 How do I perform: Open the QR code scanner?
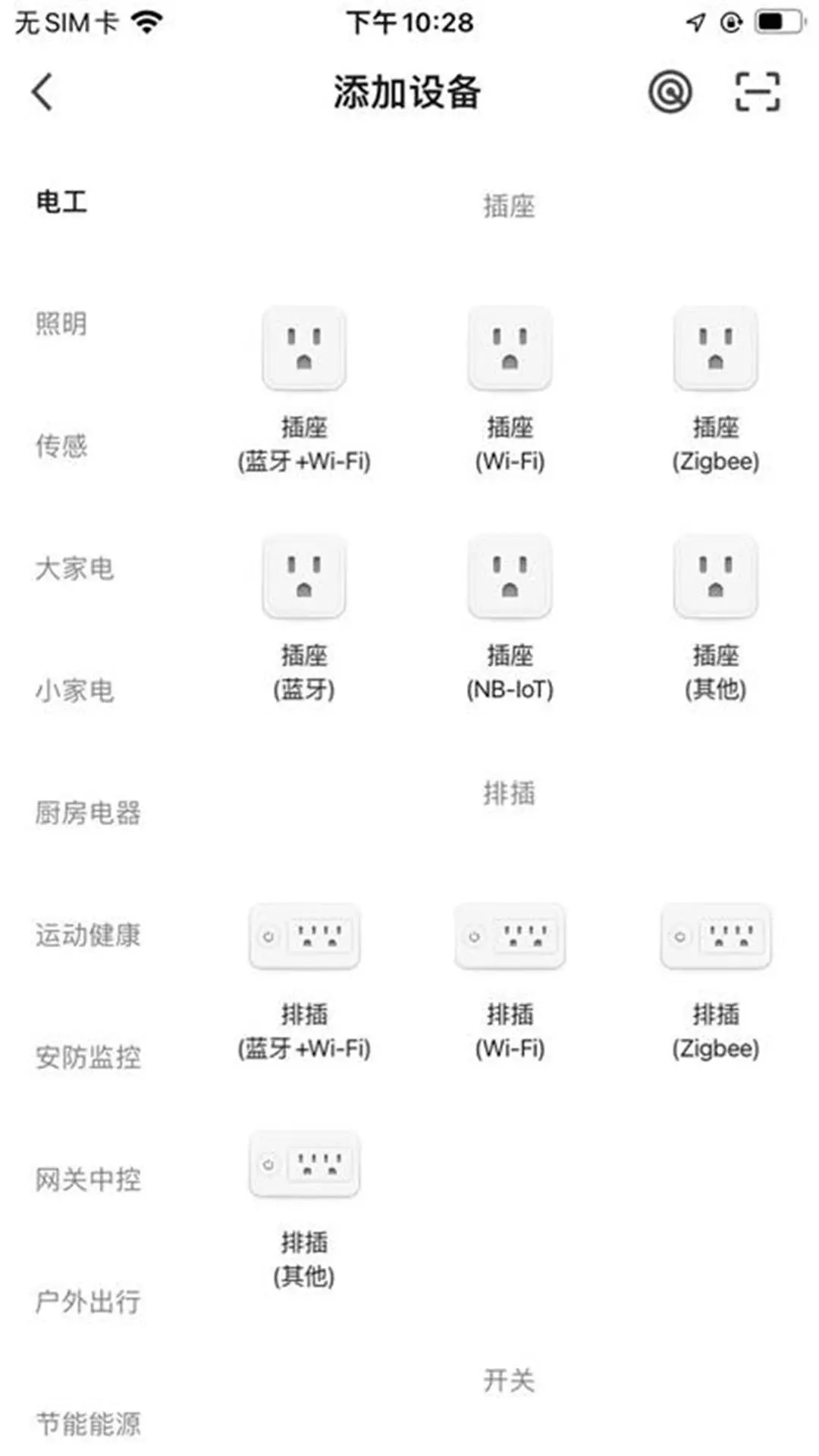pos(757,89)
